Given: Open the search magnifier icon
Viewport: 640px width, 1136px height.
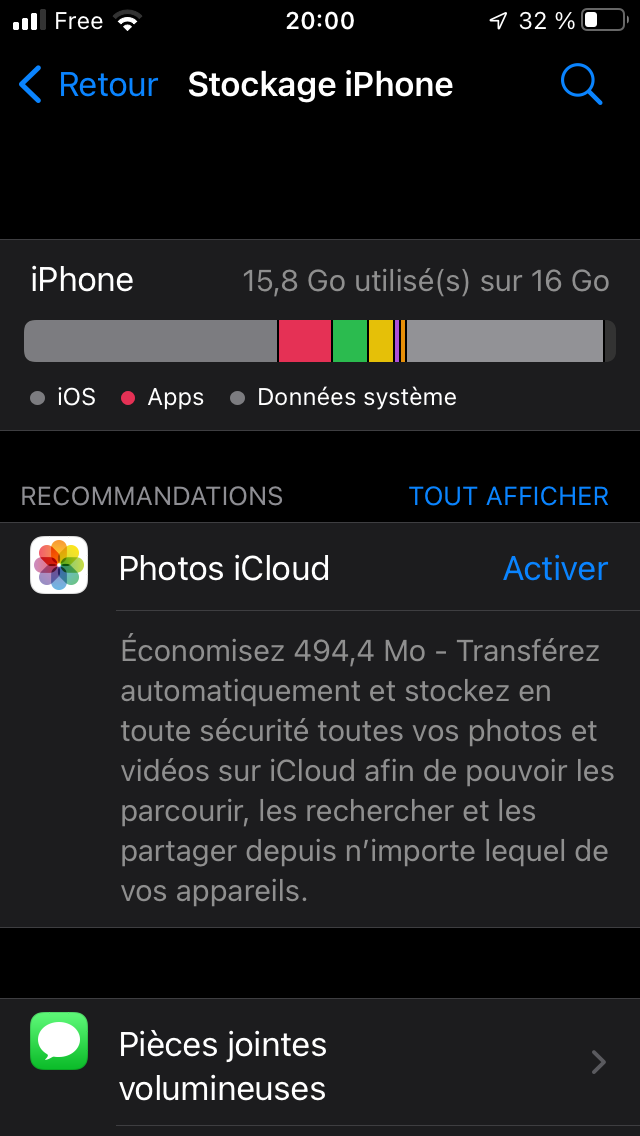Looking at the screenshot, I should pos(581,85).
